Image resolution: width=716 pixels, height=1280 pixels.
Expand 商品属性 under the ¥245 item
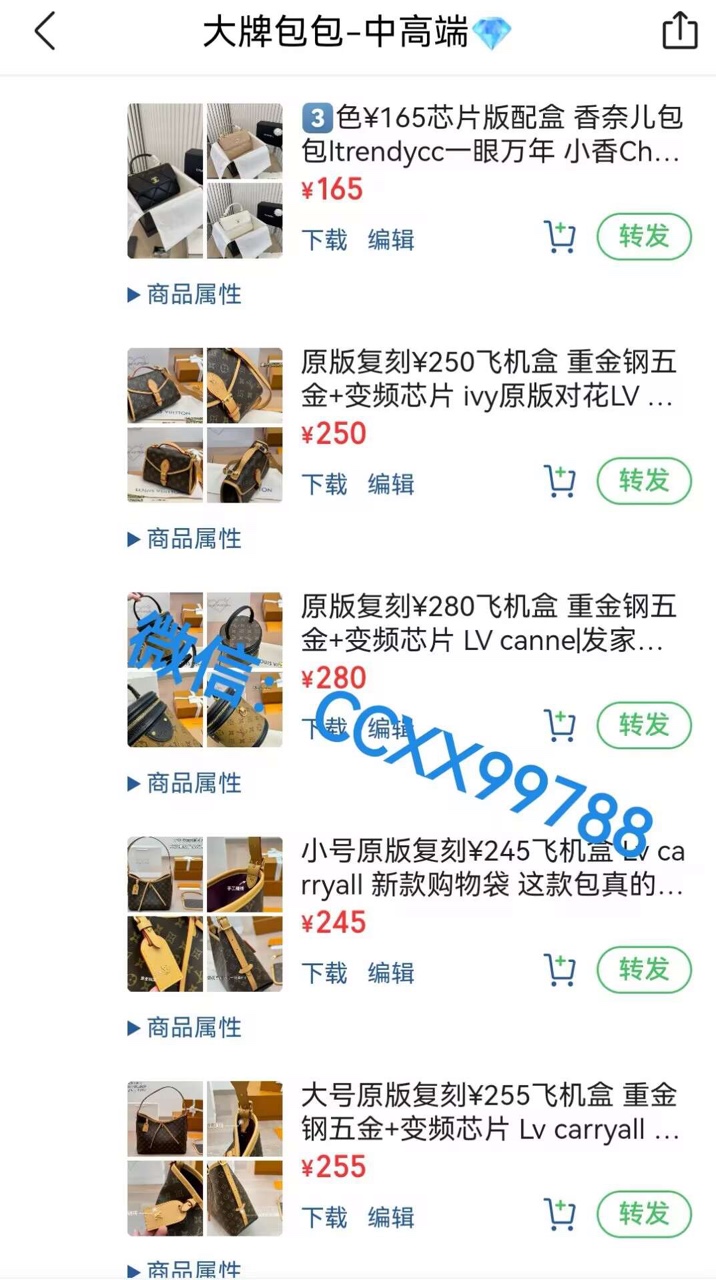point(185,1027)
